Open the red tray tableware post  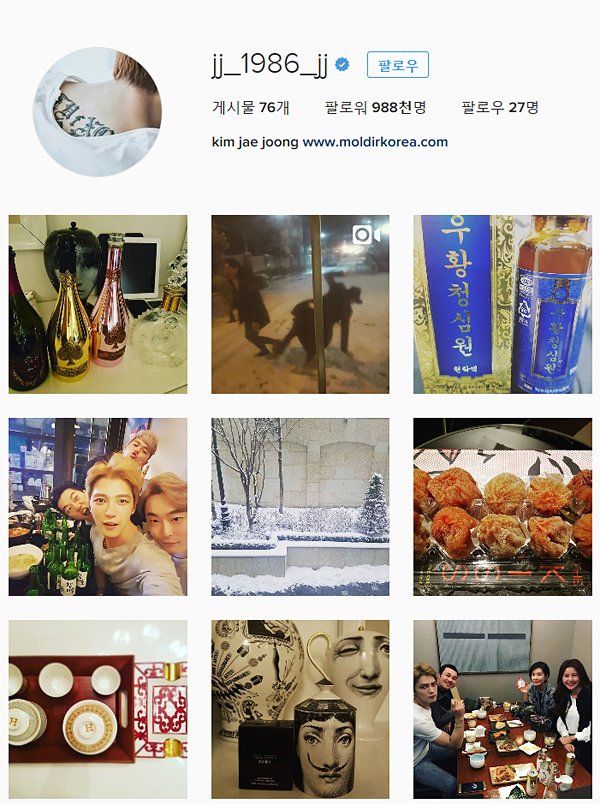pos(98,708)
